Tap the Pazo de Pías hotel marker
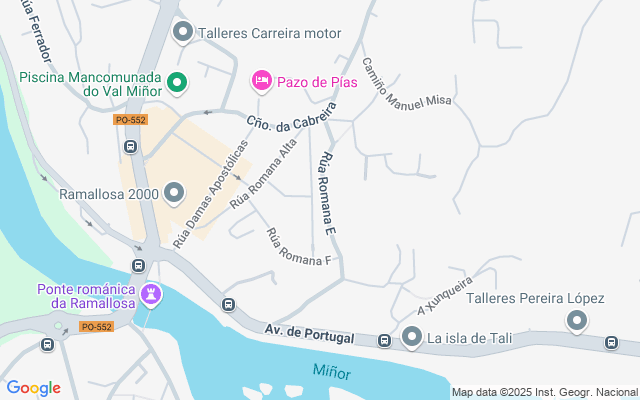 click(261, 78)
